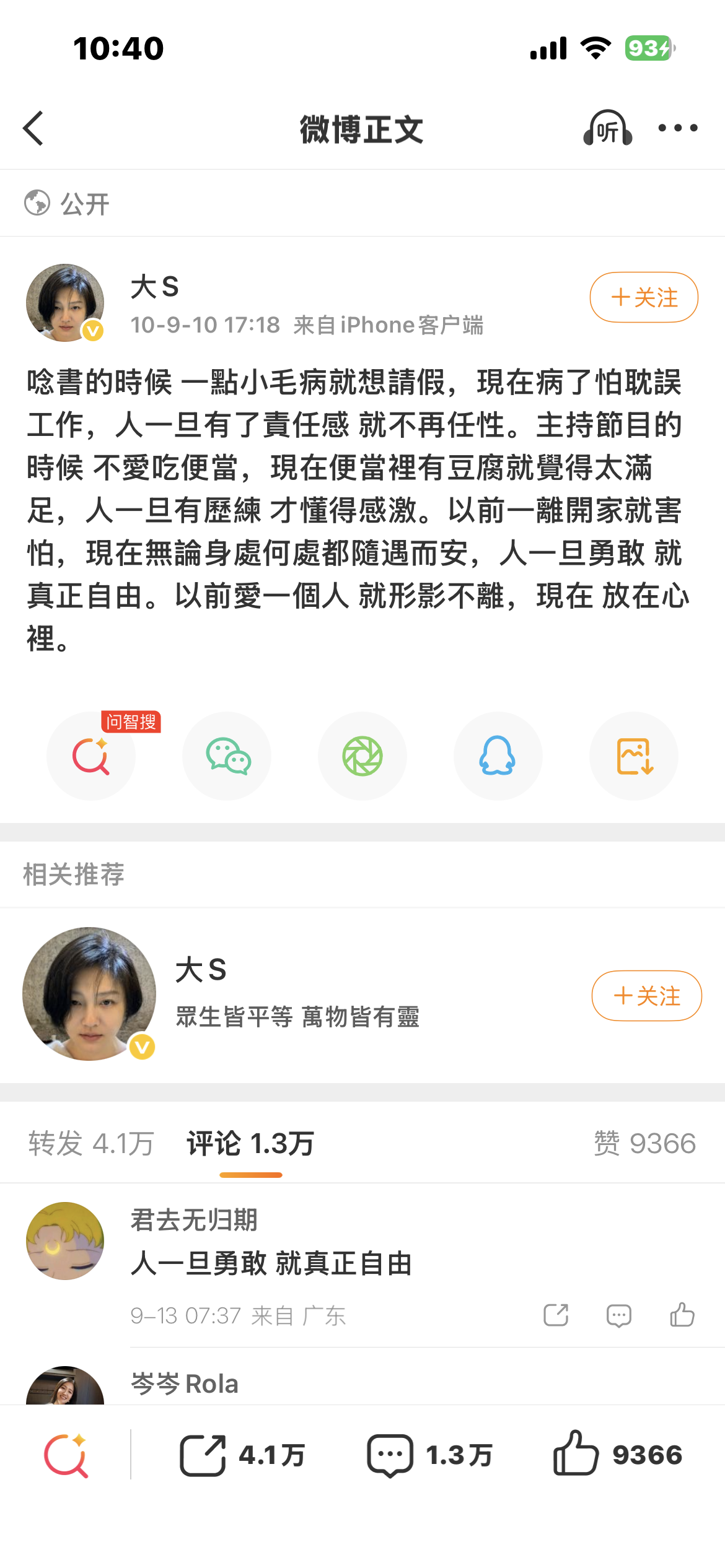Repost this weibo from the bottom bar
Image resolution: width=725 pixels, height=1568 pixels.
tap(242, 1455)
